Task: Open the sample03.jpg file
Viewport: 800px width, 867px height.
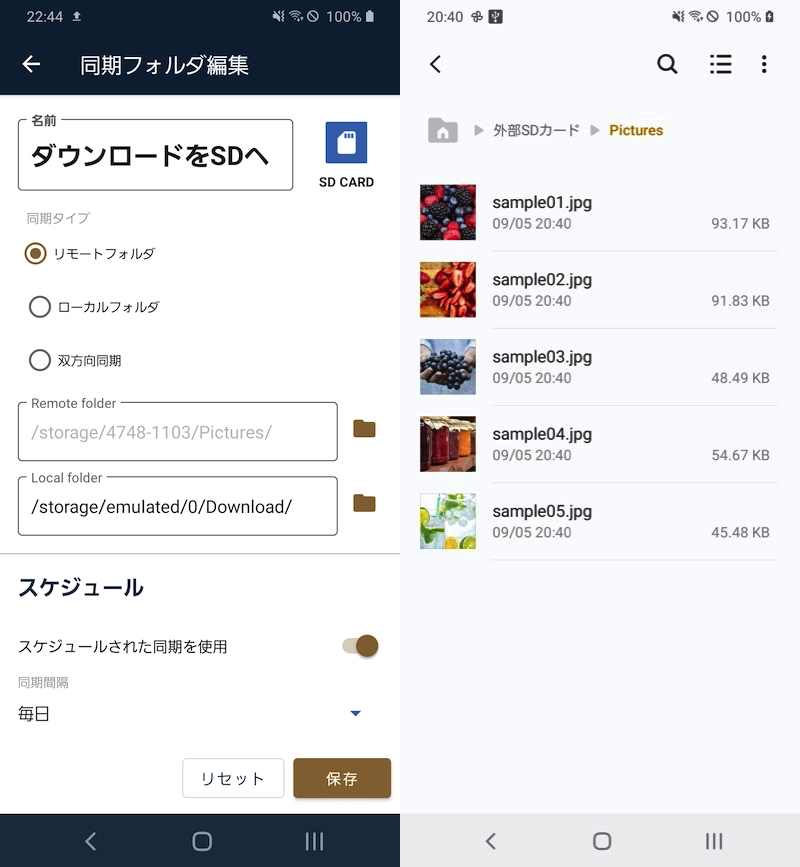Action: coord(542,367)
